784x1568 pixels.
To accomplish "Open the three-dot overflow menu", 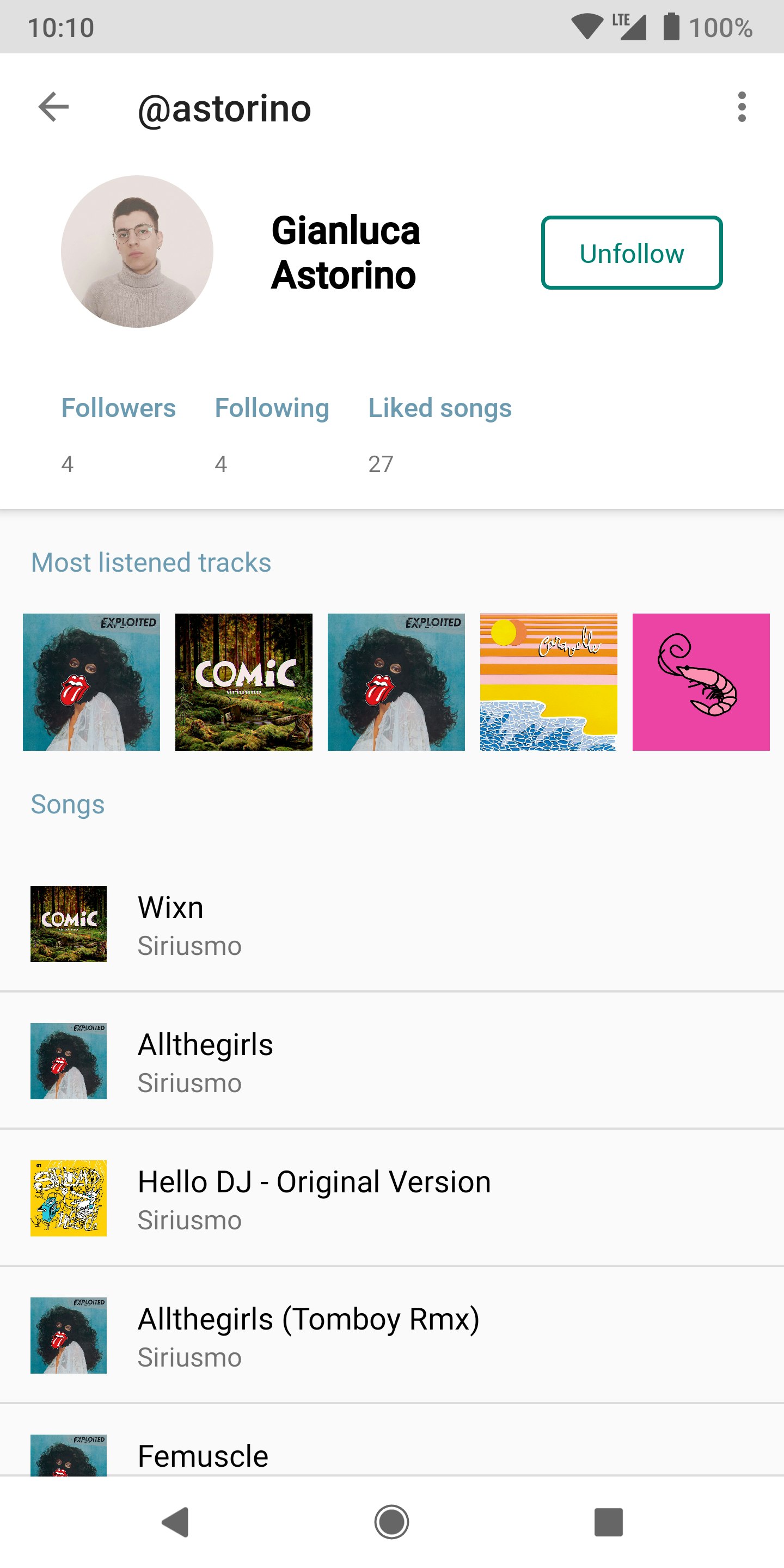I will coord(742,107).
